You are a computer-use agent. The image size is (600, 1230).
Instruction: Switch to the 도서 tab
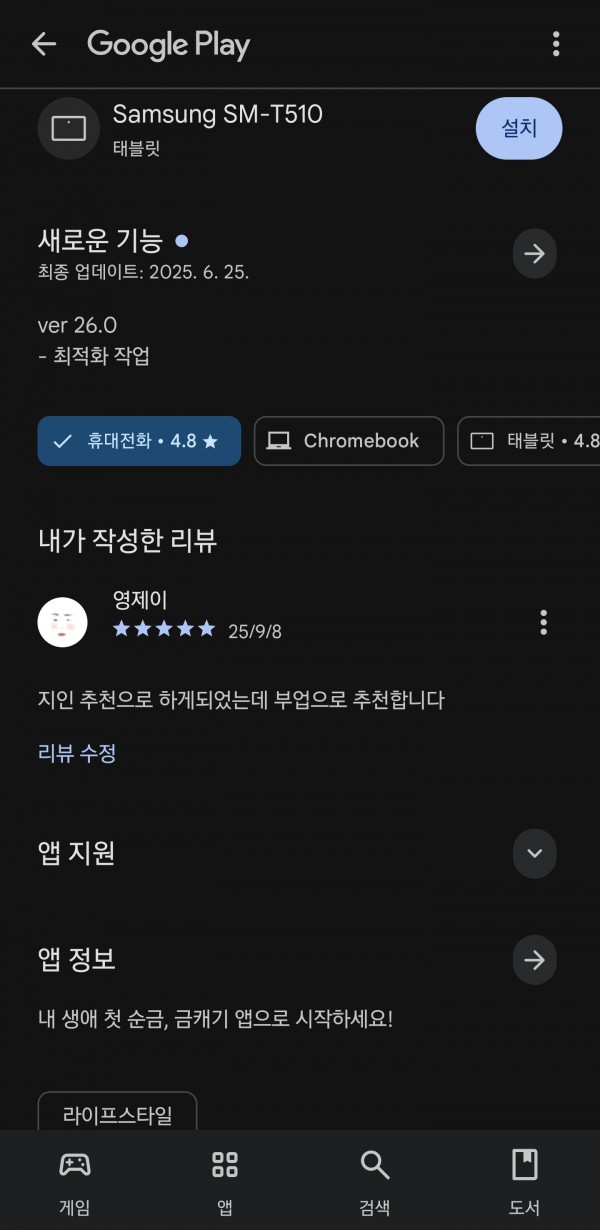525,1181
